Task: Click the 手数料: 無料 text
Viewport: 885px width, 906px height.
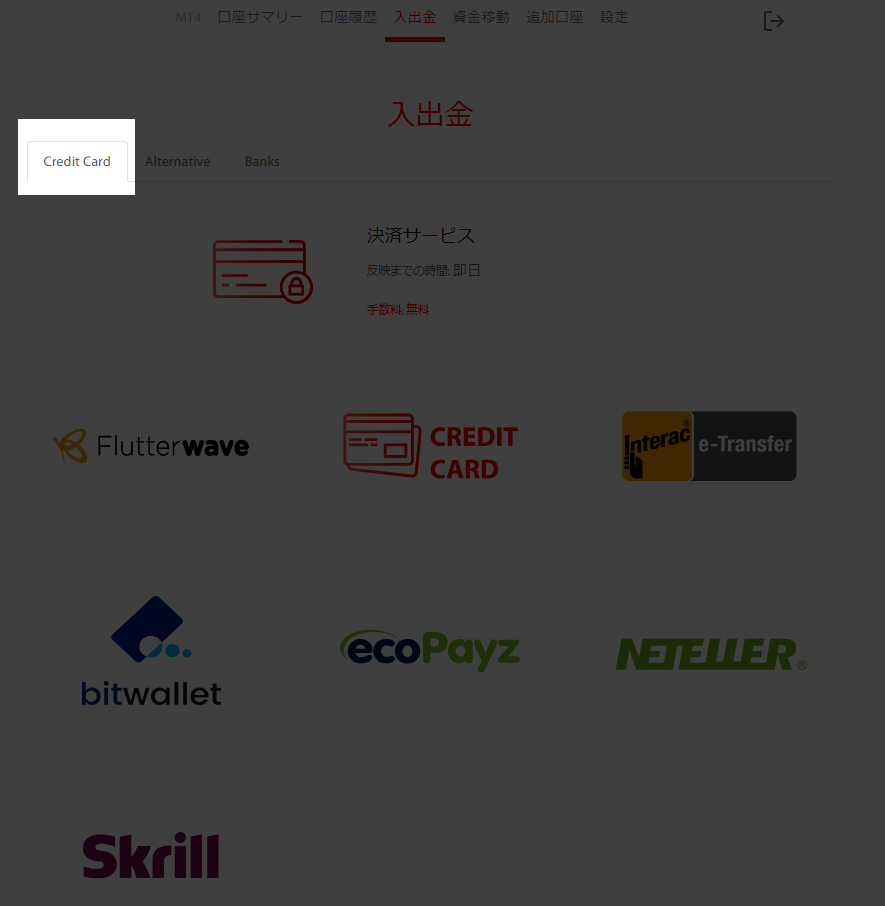Action: tap(398, 309)
